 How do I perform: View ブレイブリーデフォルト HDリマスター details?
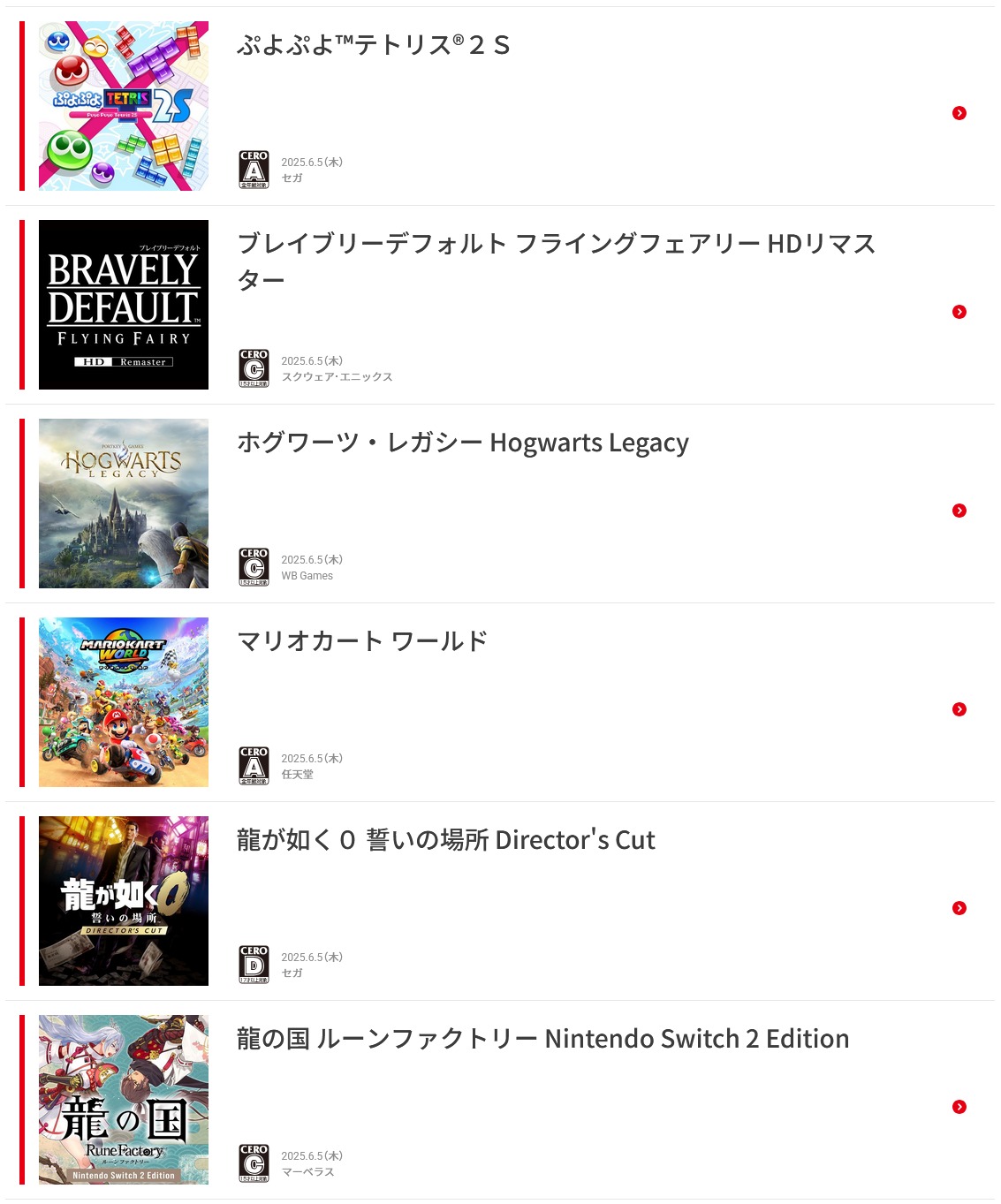pyautogui.click(x=556, y=245)
